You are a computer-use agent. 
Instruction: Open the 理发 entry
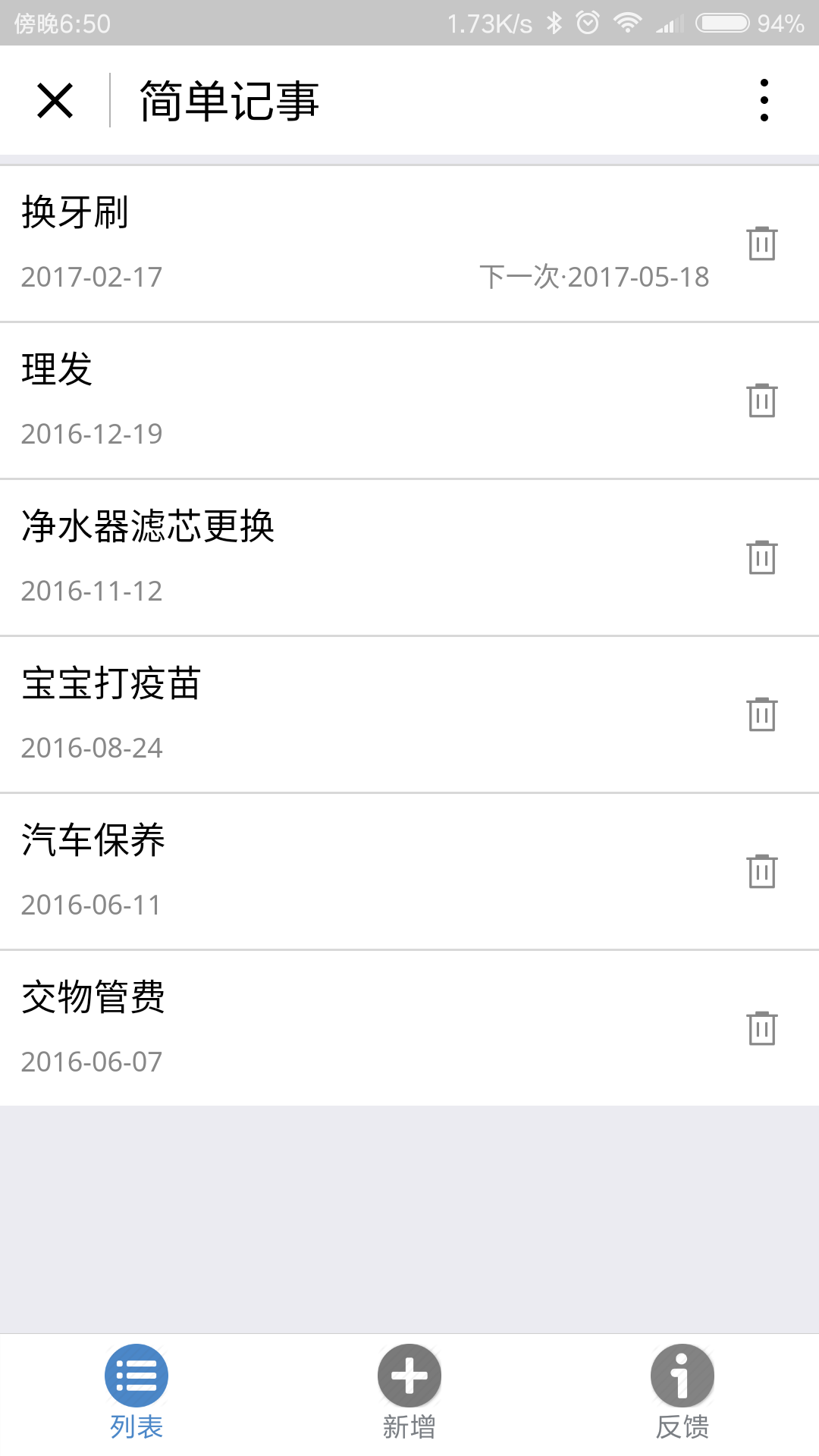coord(303,400)
